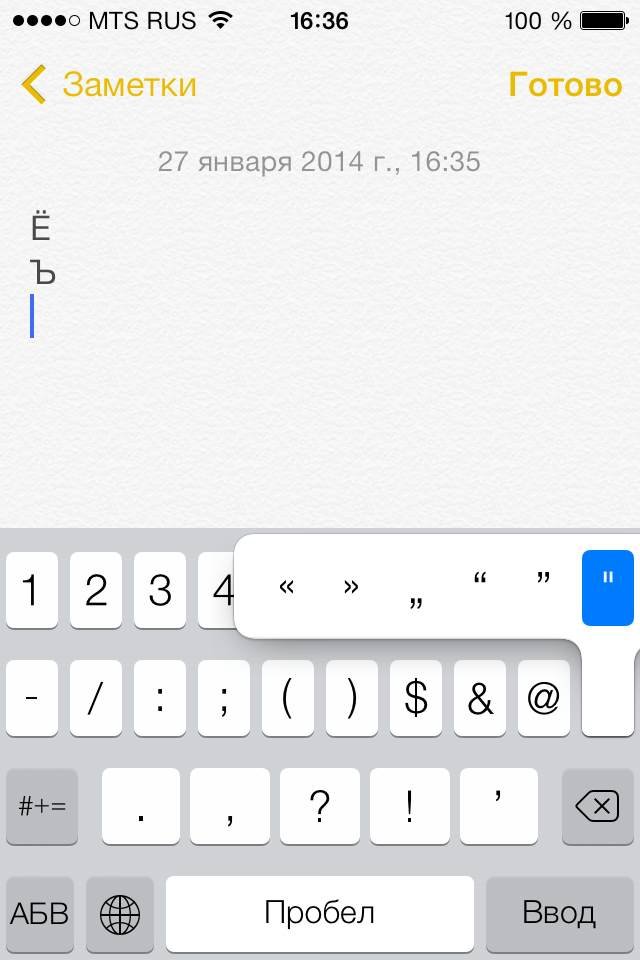Switch to АБВ letter keyboard

[40, 914]
